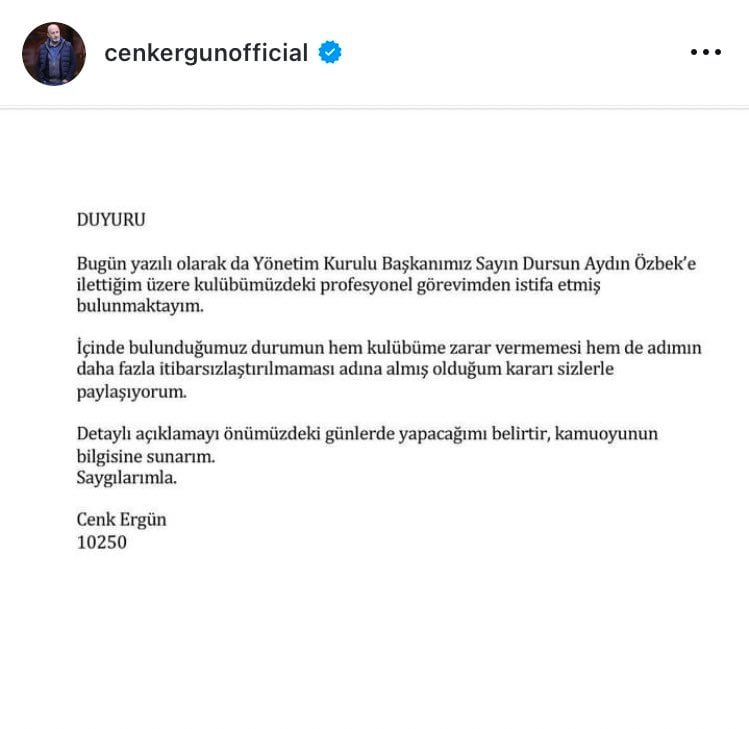Tap the cenkergunofficial username
This screenshot has height=729, width=749.
[206, 54]
